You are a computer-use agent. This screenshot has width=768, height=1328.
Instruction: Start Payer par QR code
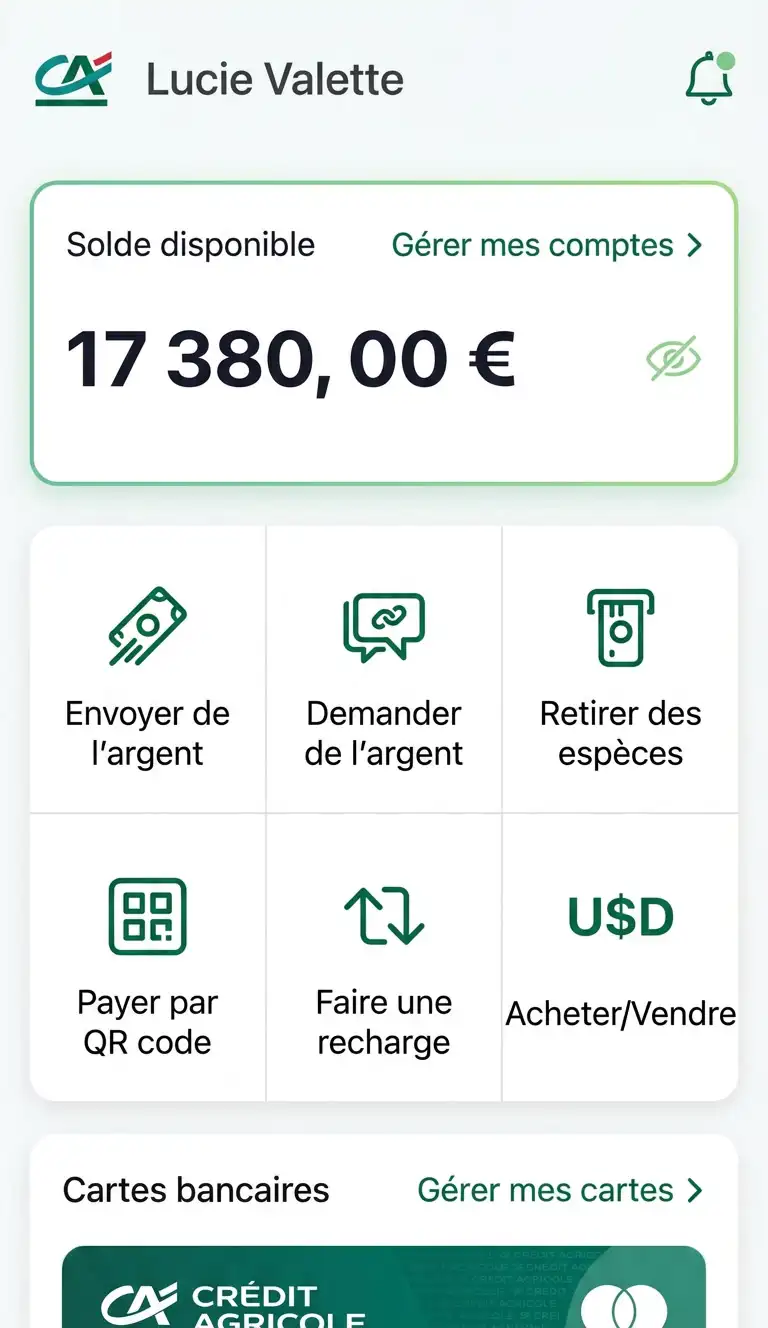pyautogui.click(x=148, y=957)
